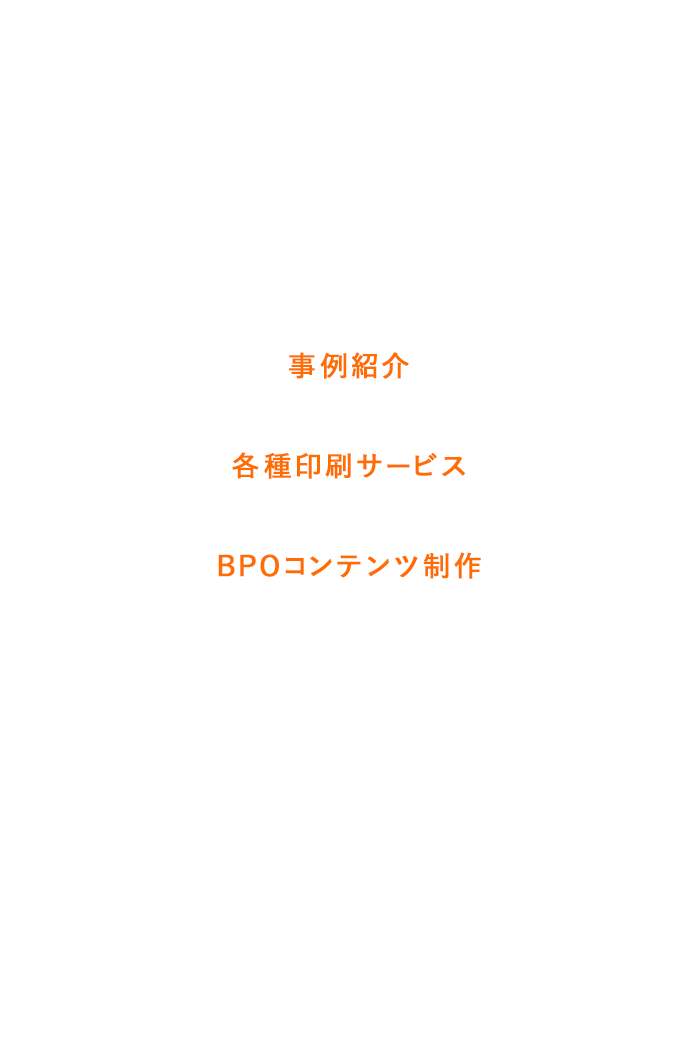Open the 事例紹介 page
The width and height of the screenshot is (700, 1040).
[x=348, y=366]
